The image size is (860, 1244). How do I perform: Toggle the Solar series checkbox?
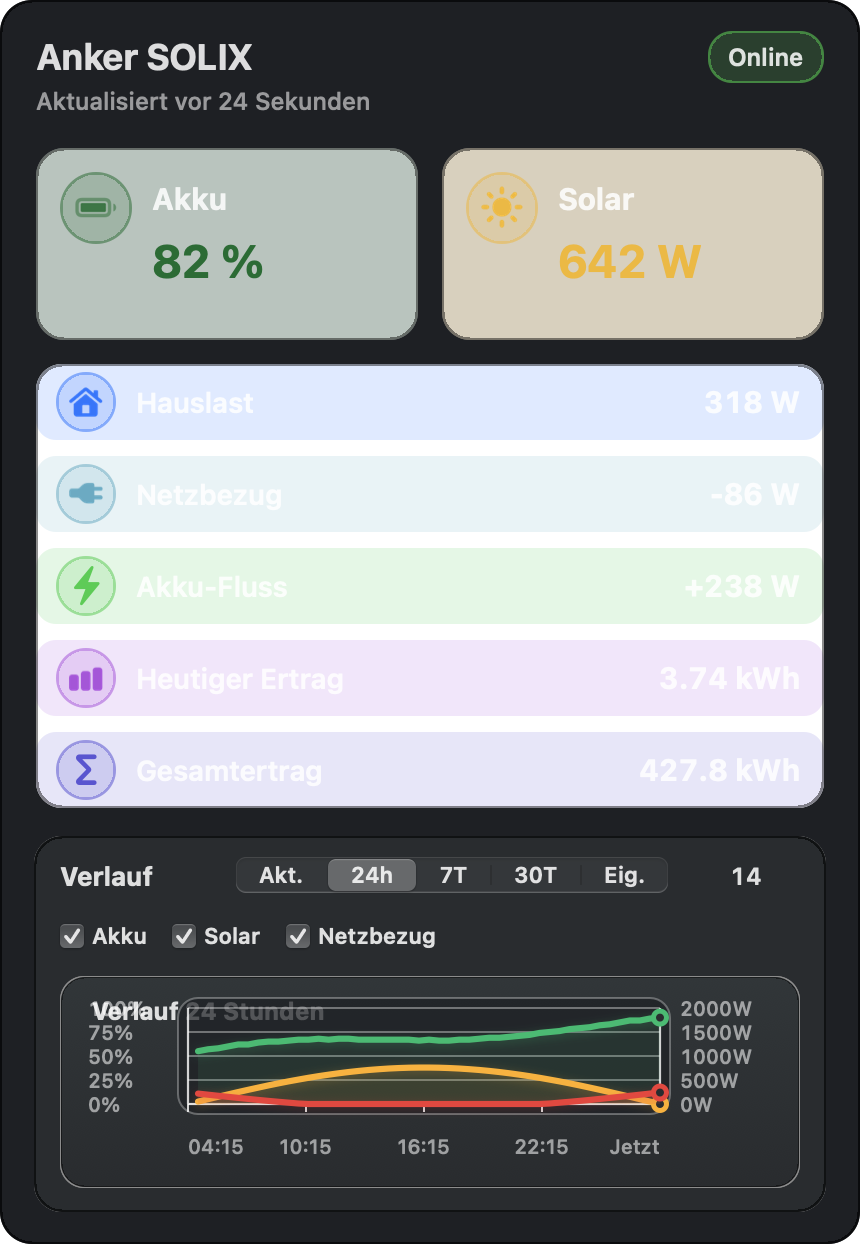[x=184, y=936]
